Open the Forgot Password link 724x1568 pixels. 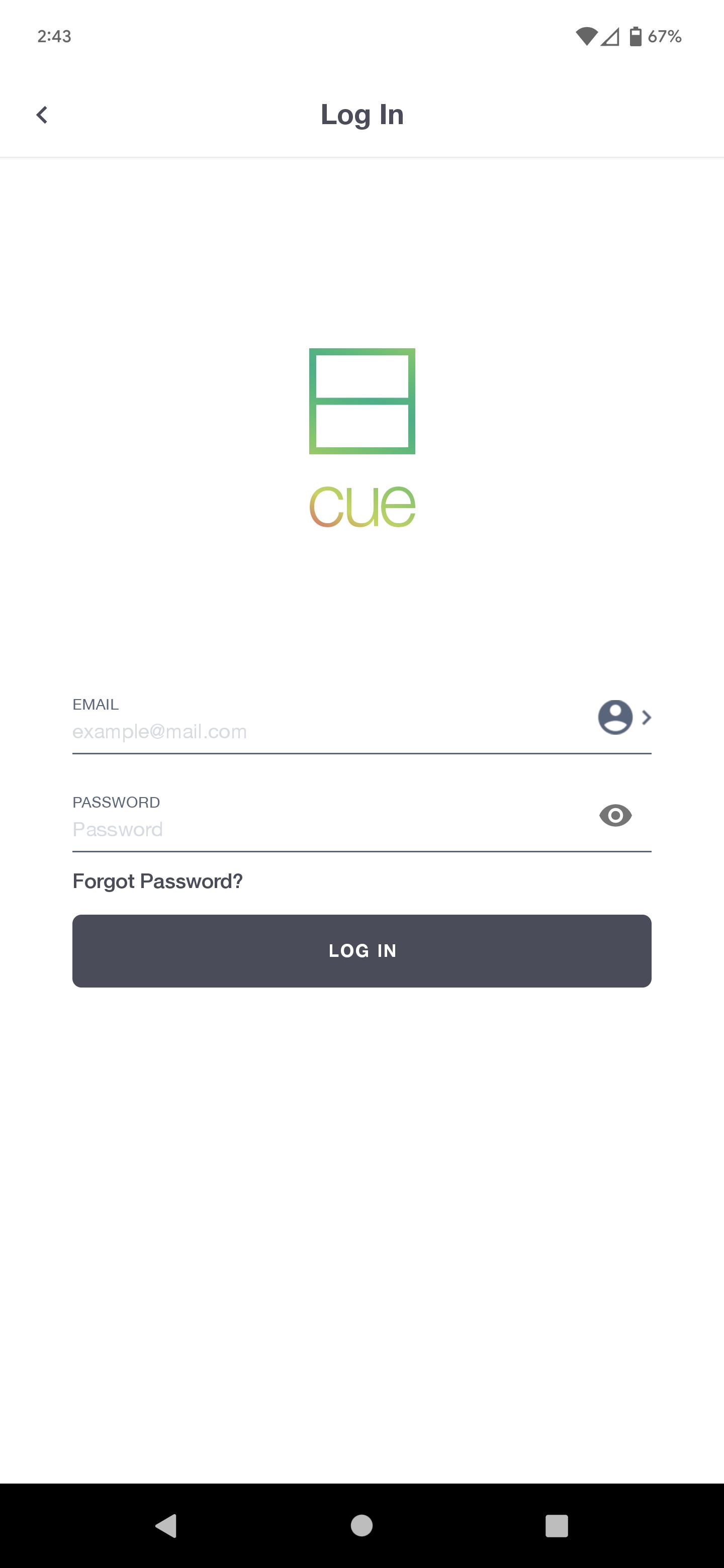(158, 881)
